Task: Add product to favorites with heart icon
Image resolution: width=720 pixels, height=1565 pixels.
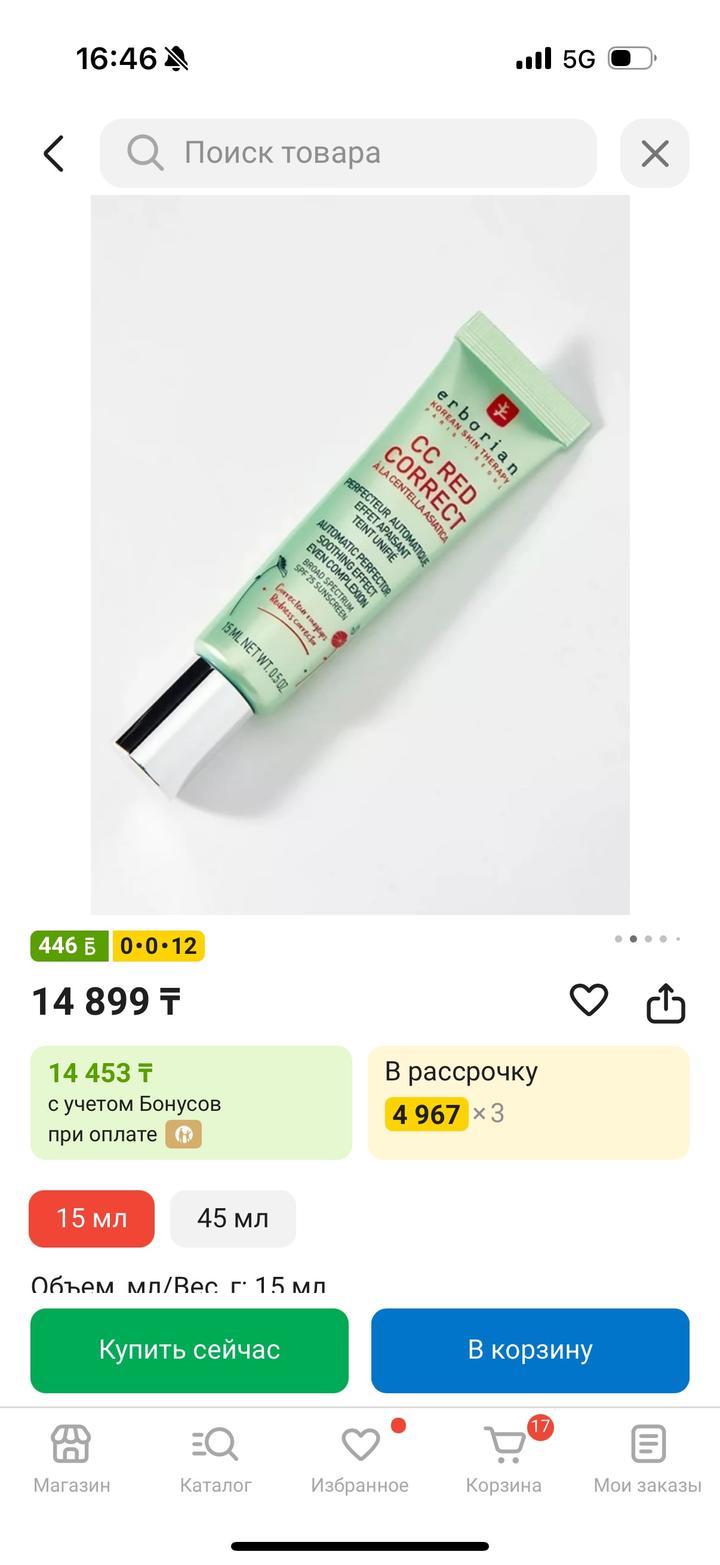Action: click(589, 1000)
